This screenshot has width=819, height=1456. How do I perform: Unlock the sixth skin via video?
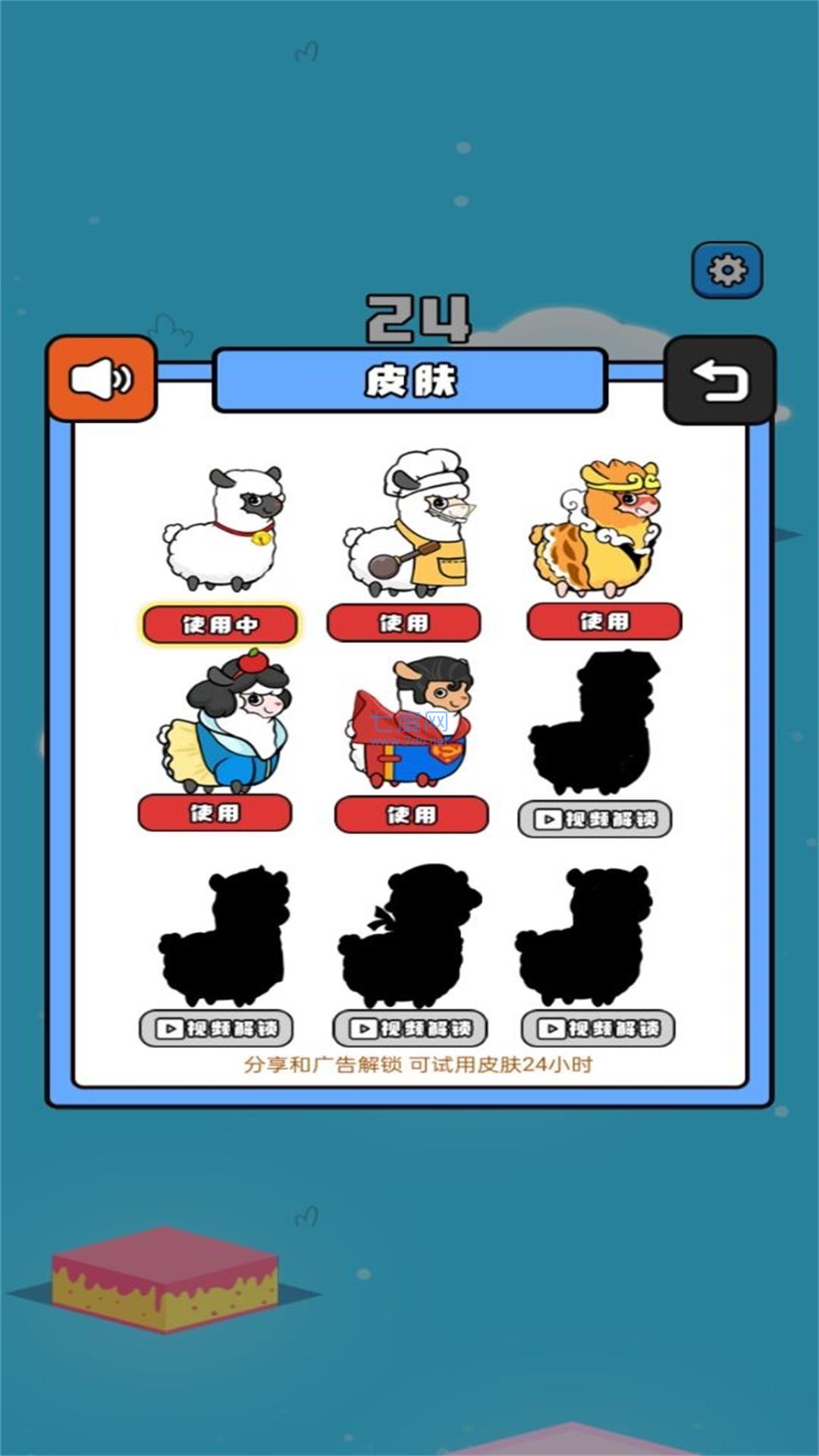click(x=595, y=819)
